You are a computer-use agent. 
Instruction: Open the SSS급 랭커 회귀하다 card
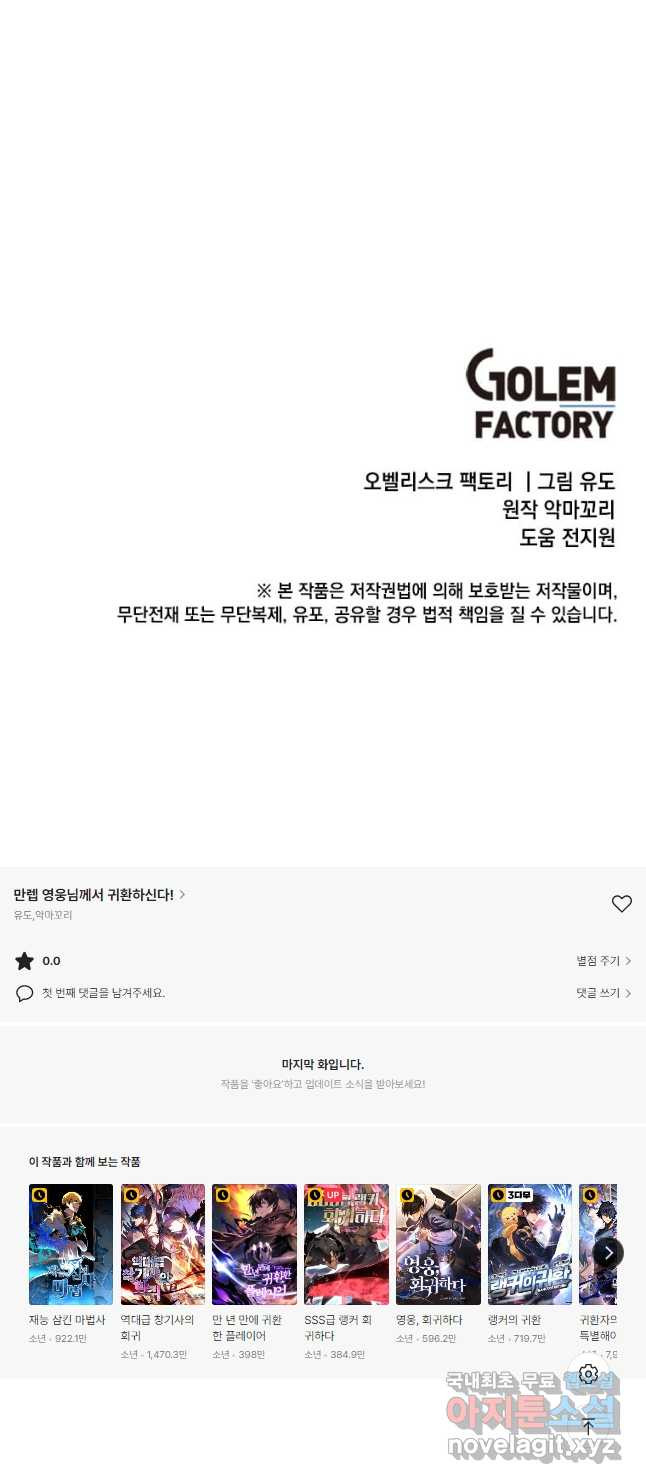(346, 1272)
